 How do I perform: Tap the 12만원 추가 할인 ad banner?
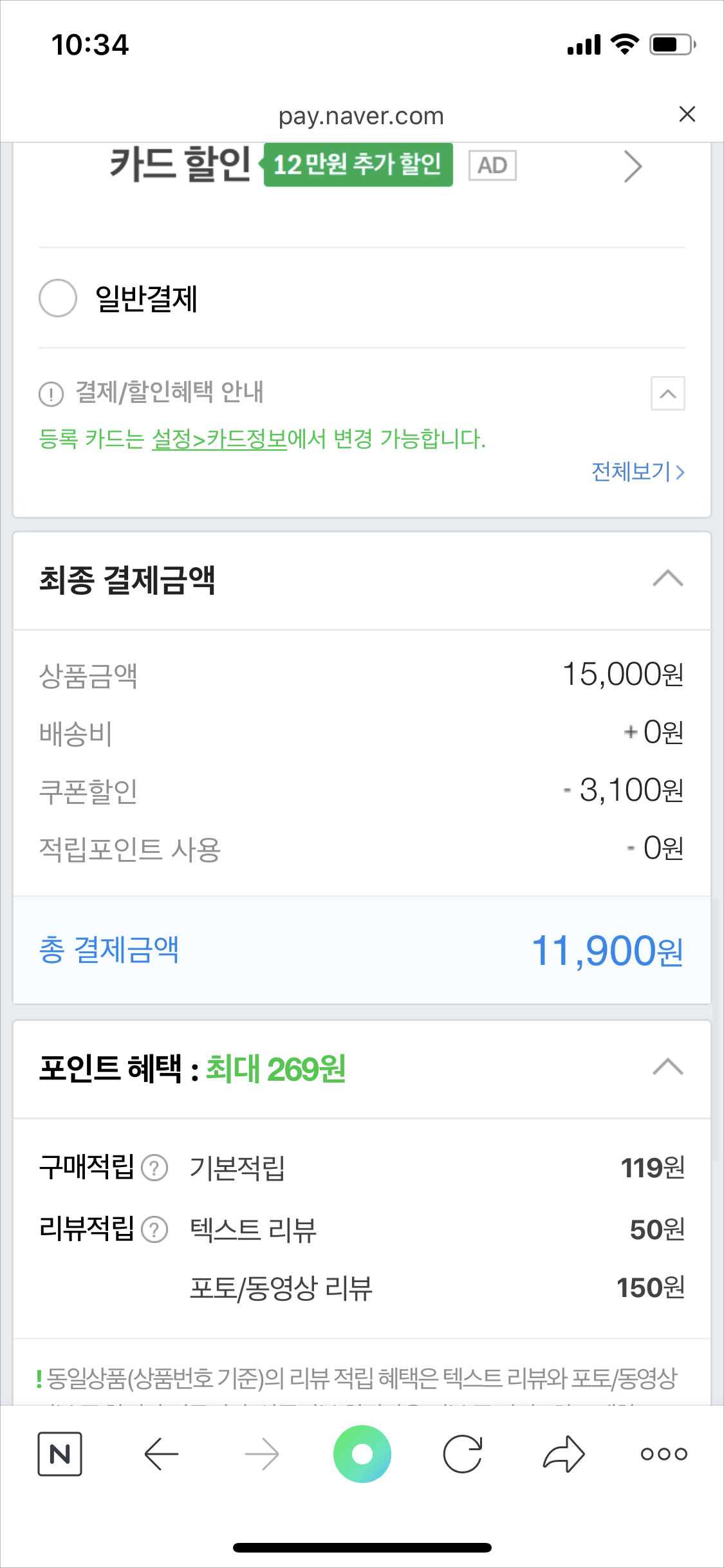pos(358,165)
